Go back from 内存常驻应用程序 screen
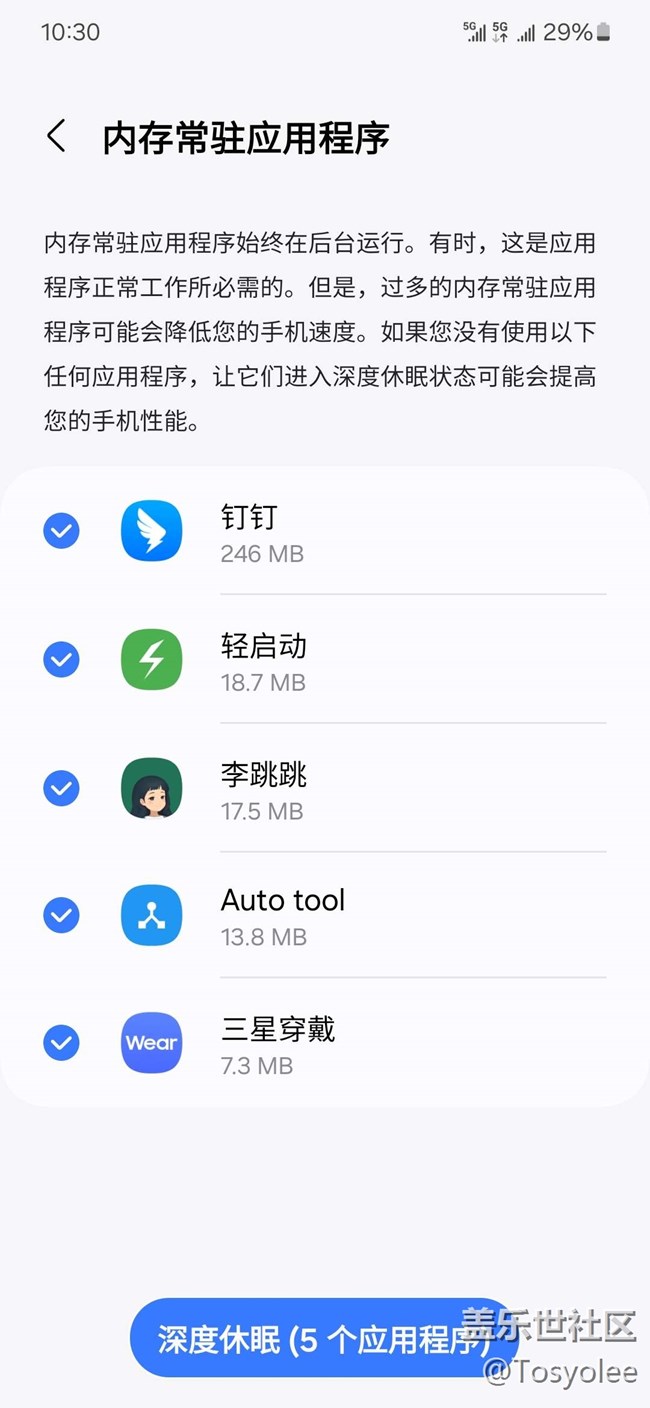The height and width of the screenshot is (1408, 650). (57, 137)
